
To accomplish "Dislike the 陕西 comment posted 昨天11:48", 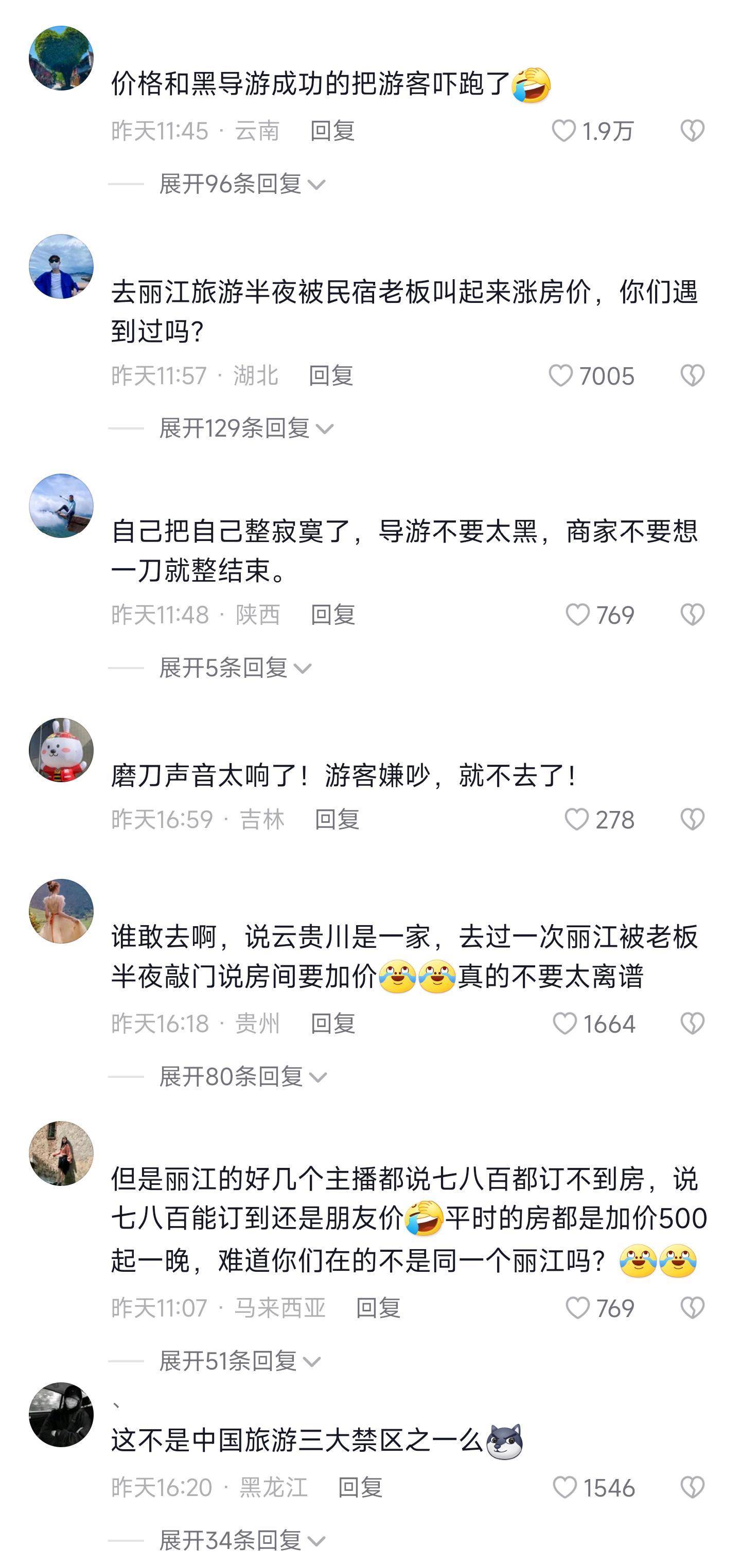I will (x=692, y=615).
